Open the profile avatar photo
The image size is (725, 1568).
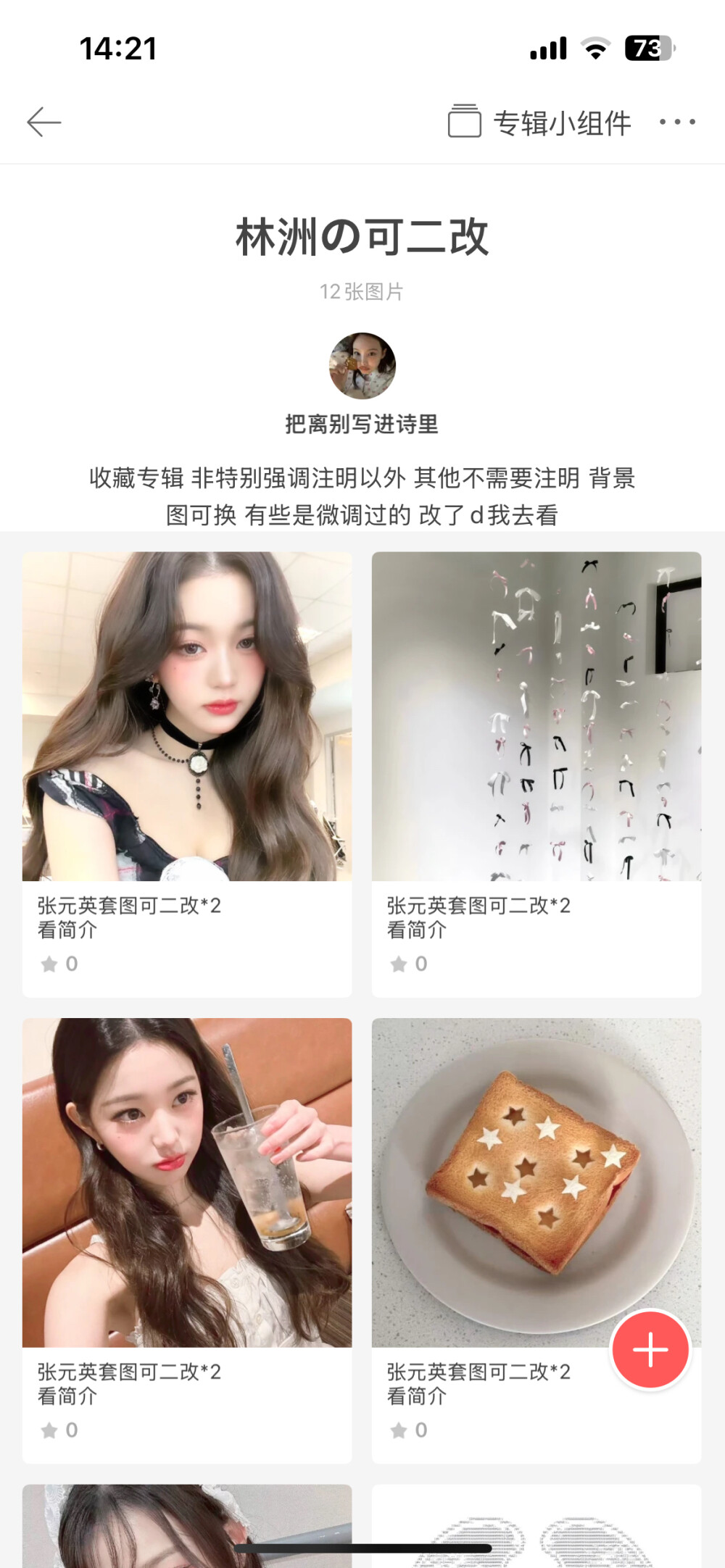click(362, 365)
